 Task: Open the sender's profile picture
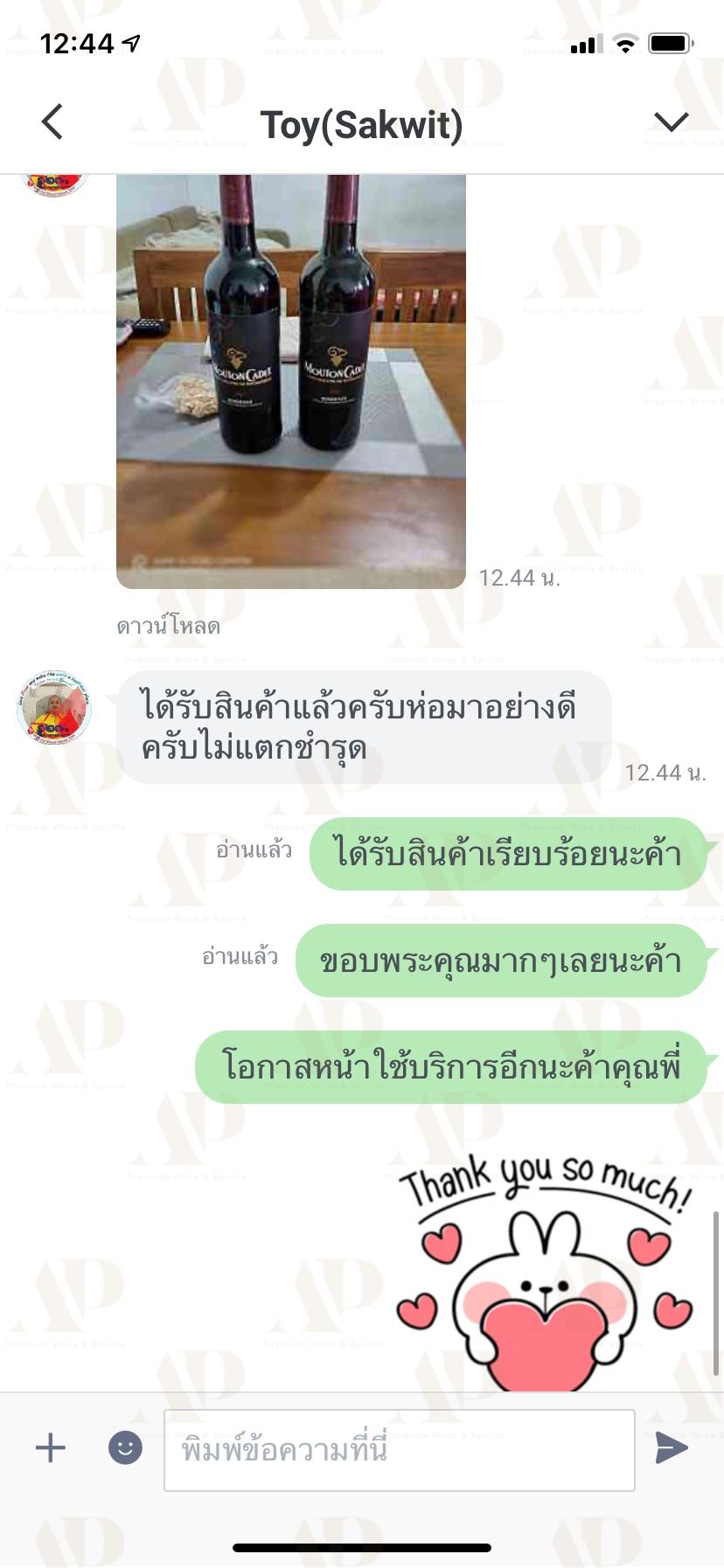(x=54, y=708)
